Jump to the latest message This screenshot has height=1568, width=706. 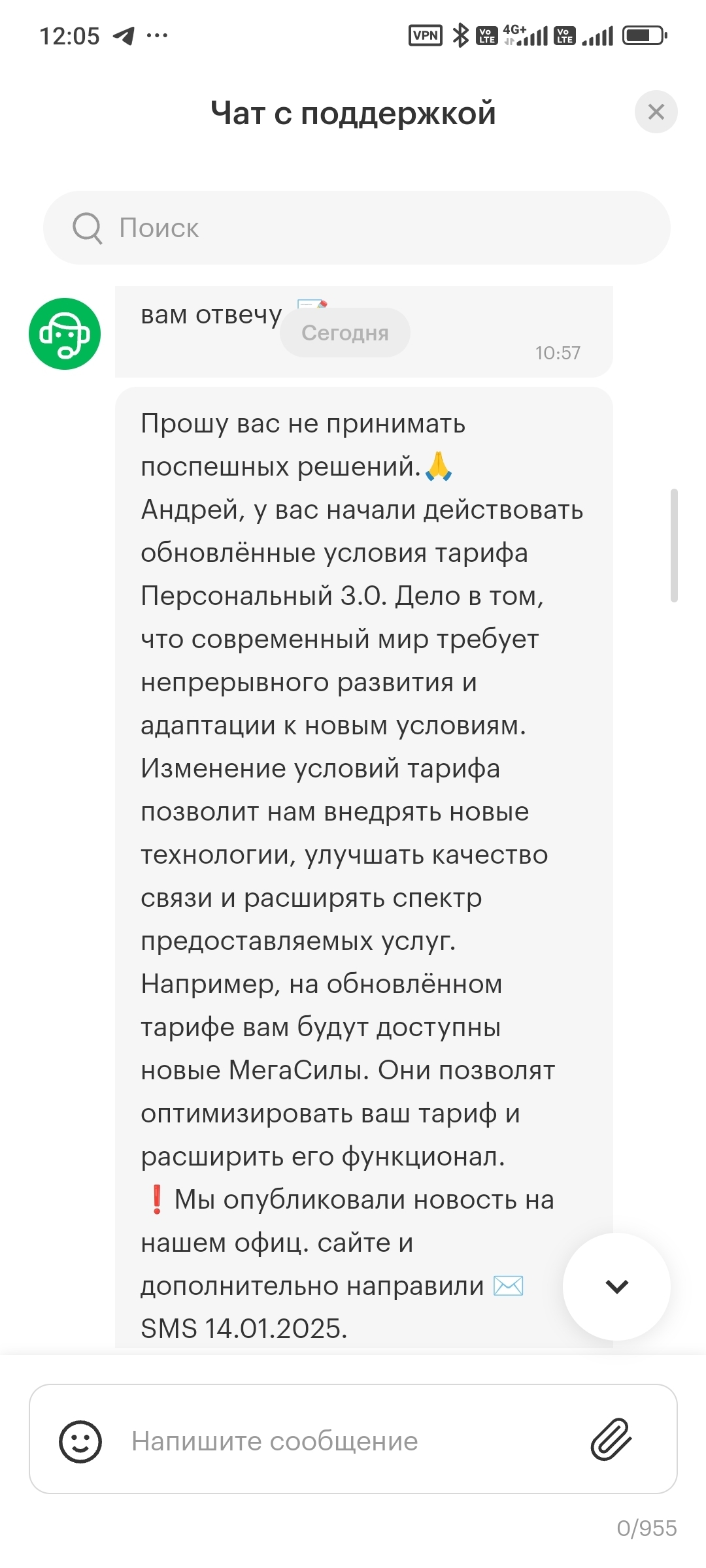616,1286
